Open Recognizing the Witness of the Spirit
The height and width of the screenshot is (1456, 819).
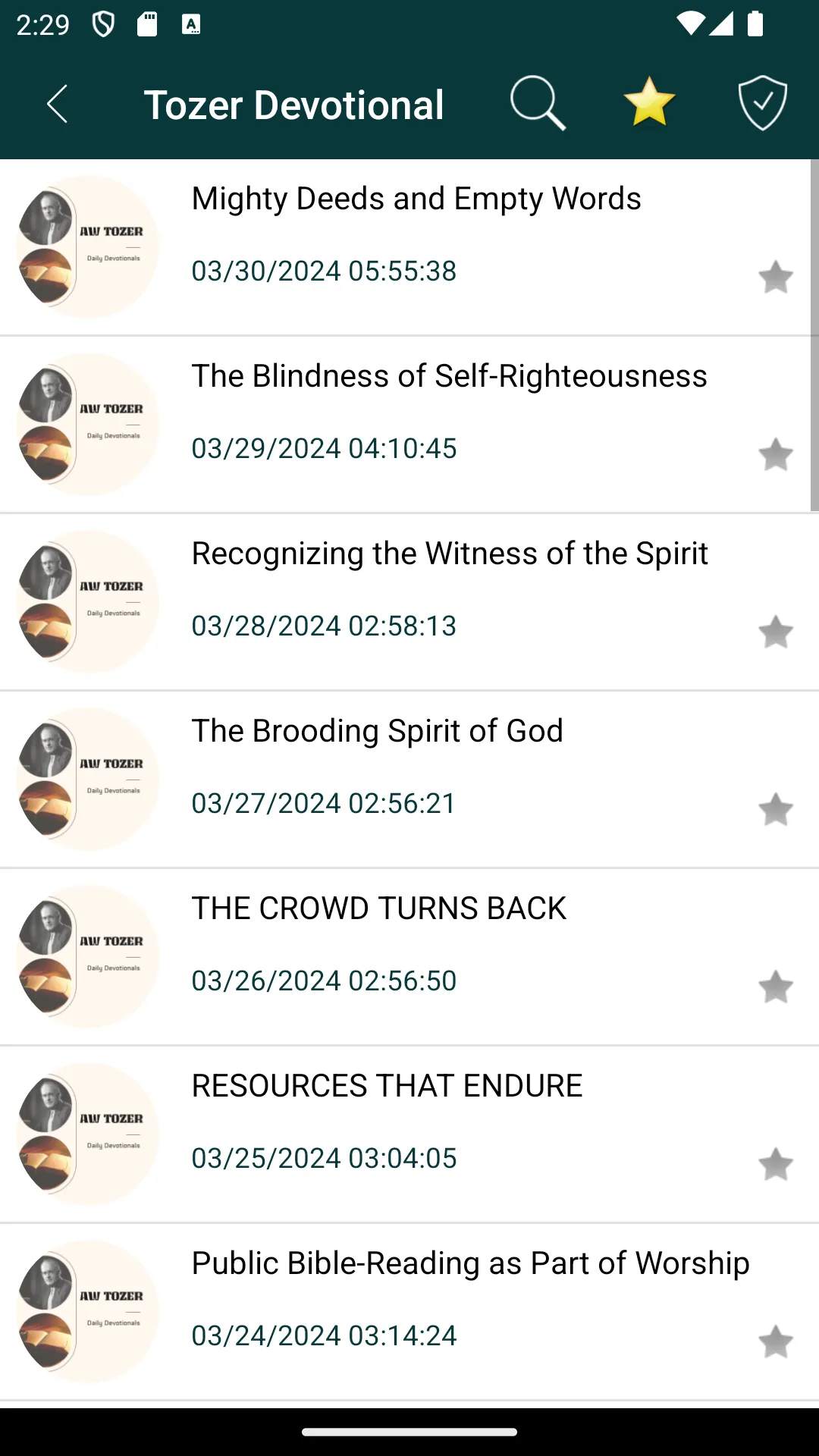point(409,602)
